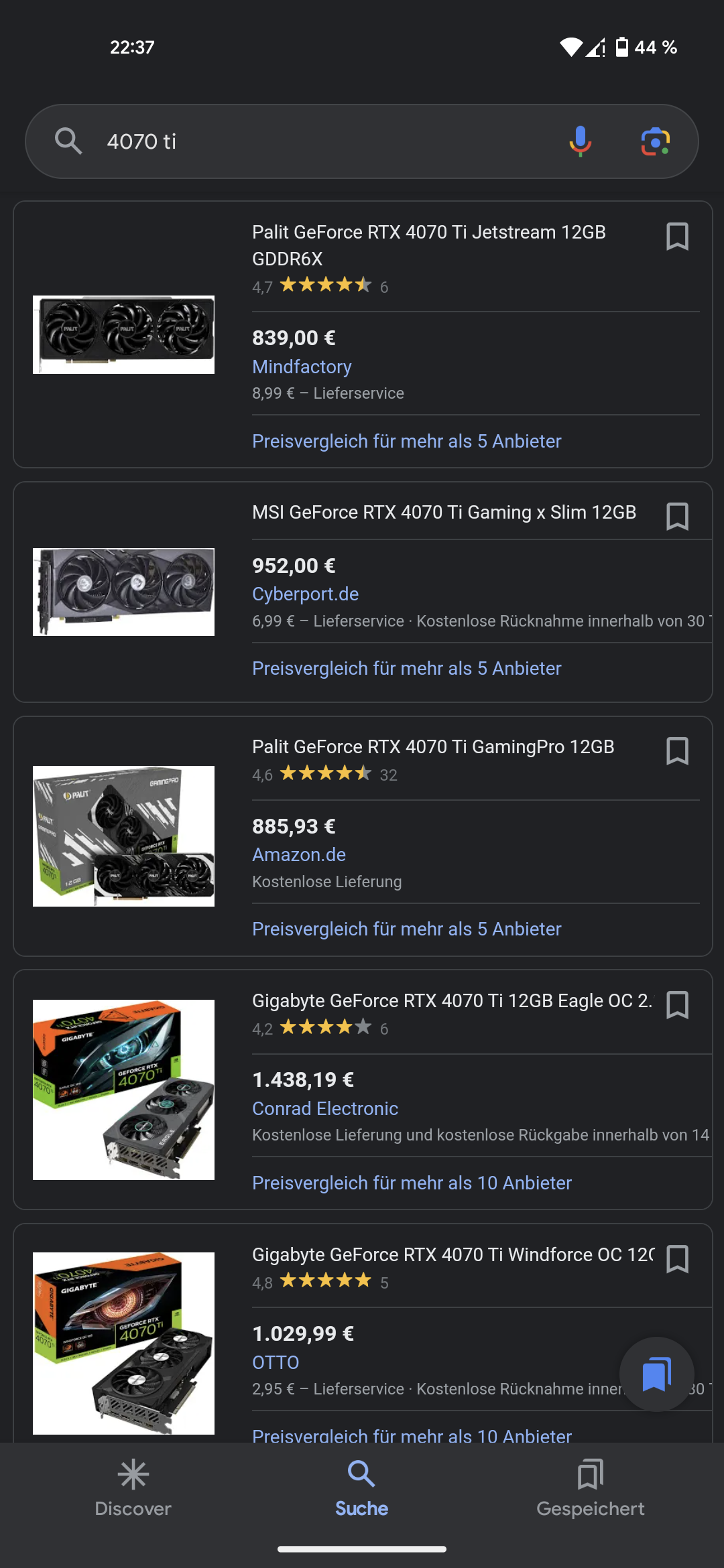The height and width of the screenshot is (1568, 724).
Task: Save the Gigabyte Eagle OC listing
Action: [x=677, y=1004]
